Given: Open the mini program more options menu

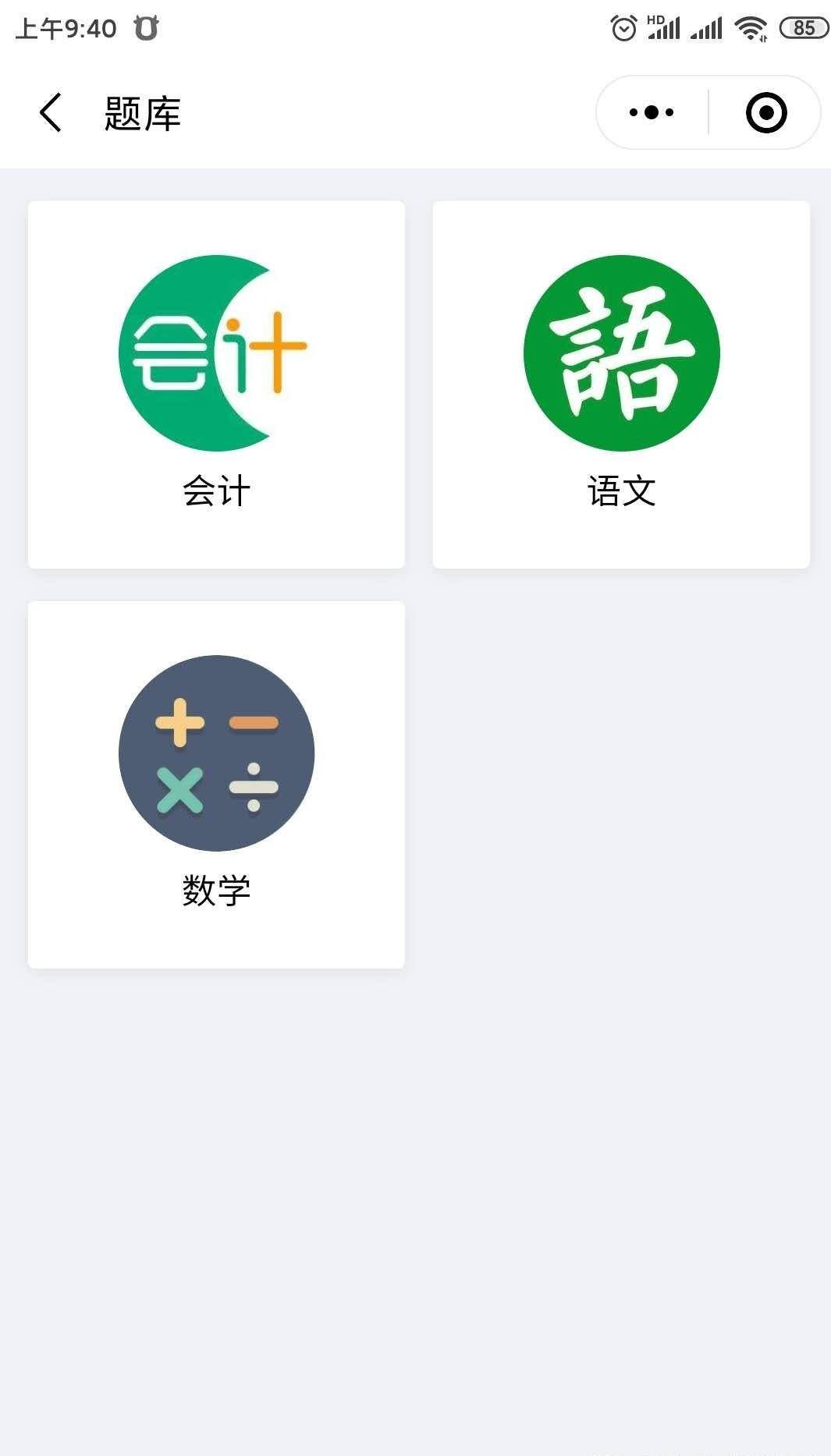Looking at the screenshot, I should click(x=652, y=113).
